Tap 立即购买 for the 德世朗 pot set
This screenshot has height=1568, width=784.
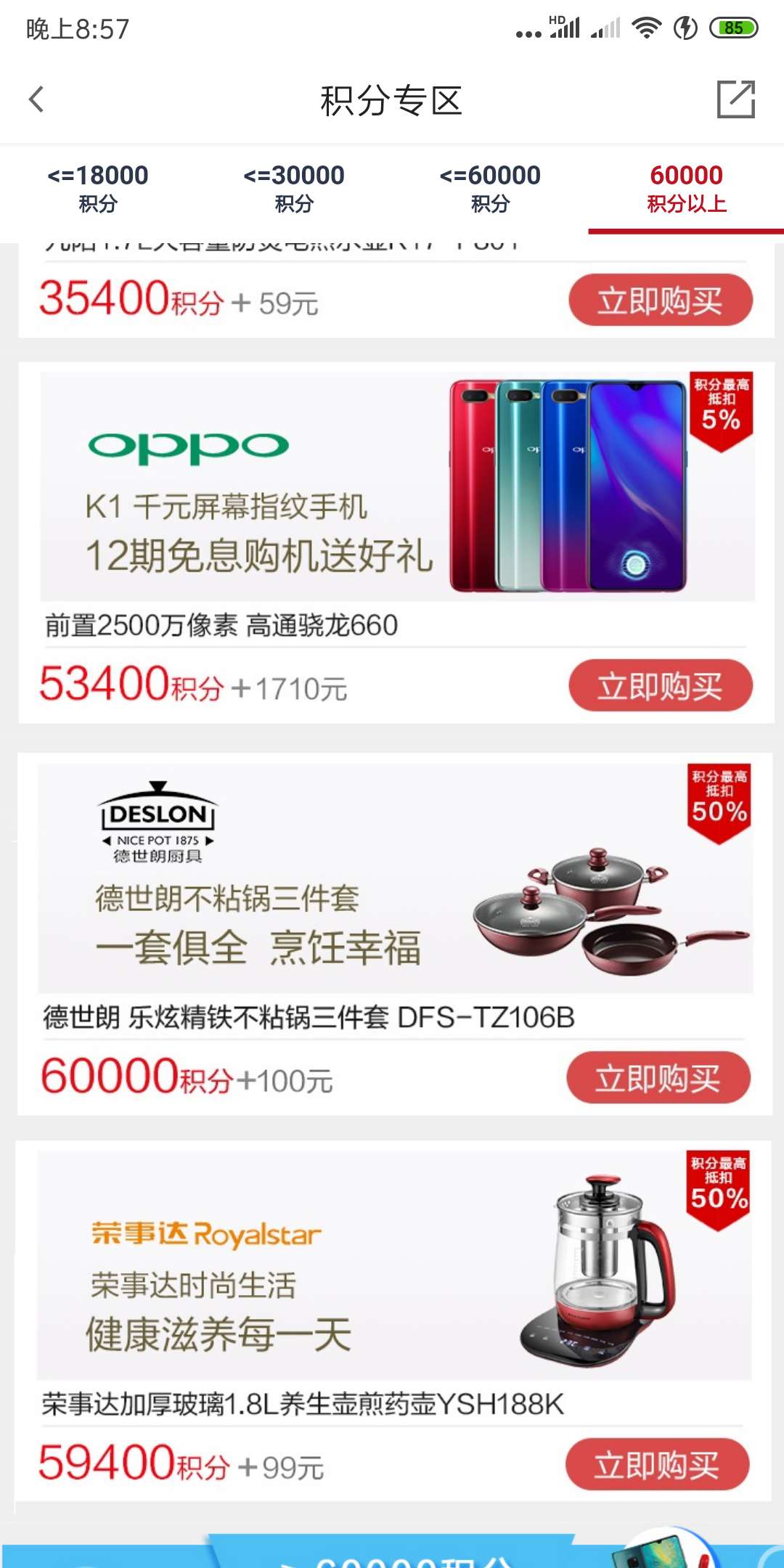pyautogui.click(x=657, y=1079)
